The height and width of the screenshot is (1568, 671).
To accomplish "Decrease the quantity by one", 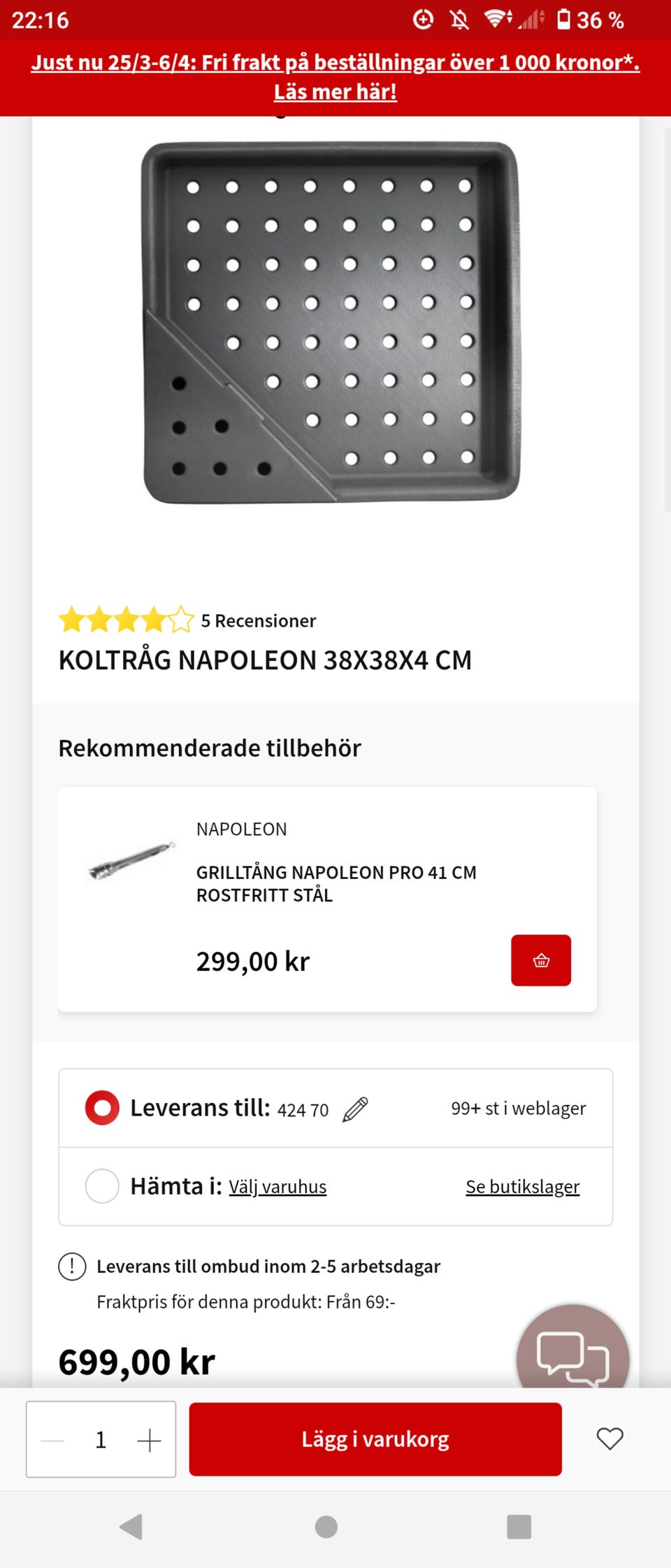I will tap(53, 1440).
